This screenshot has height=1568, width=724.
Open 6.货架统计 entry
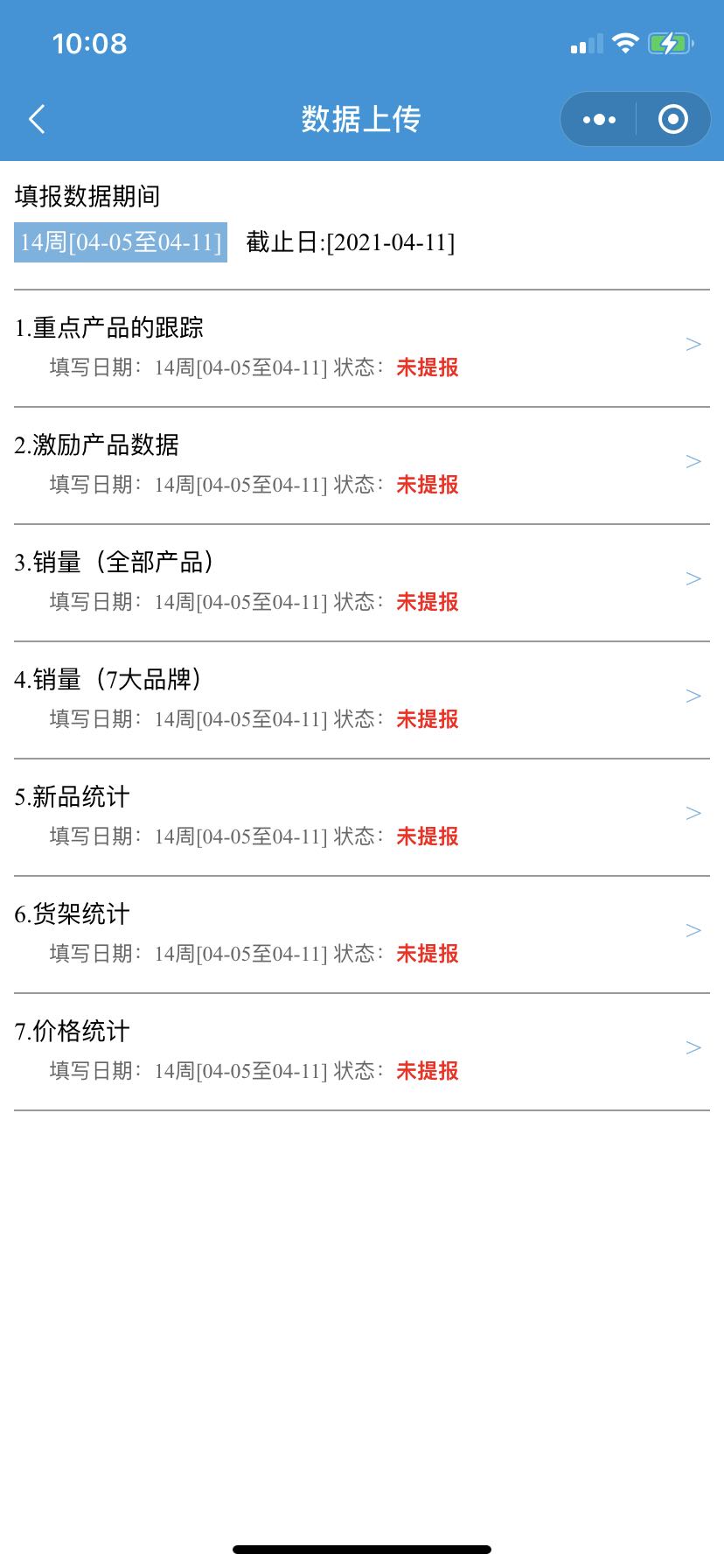pos(361,934)
